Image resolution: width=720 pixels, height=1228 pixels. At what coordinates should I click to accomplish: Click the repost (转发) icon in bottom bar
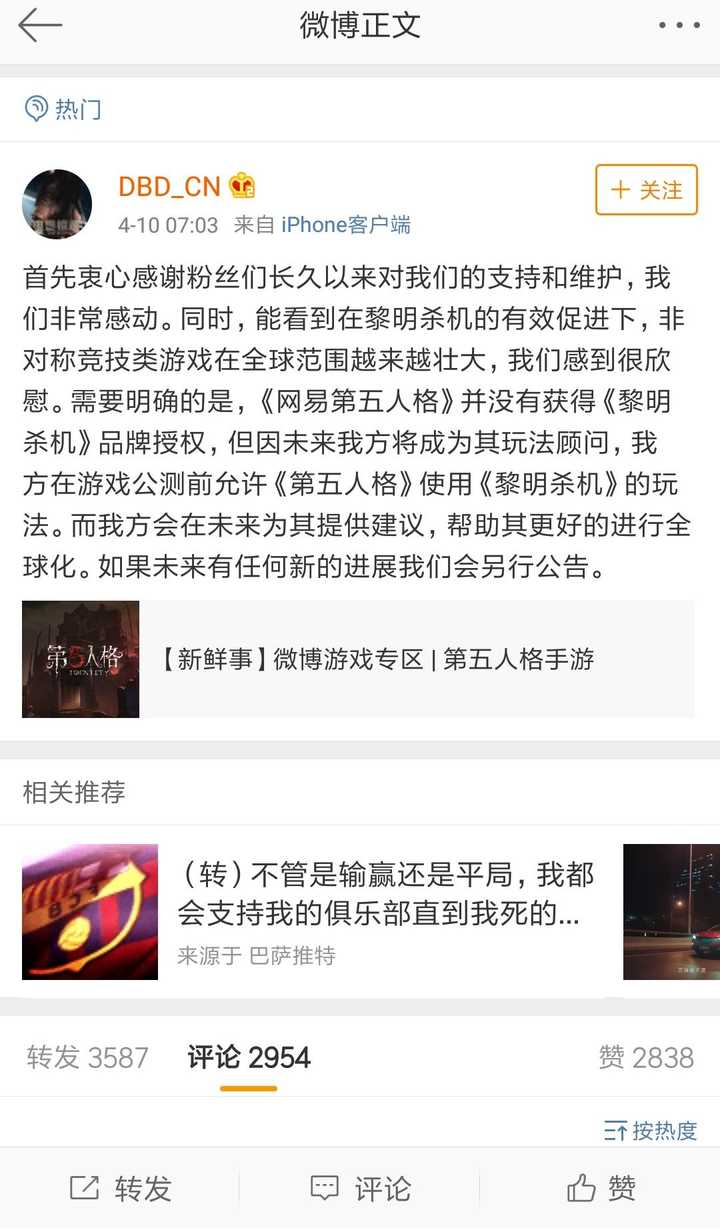tap(87, 1188)
